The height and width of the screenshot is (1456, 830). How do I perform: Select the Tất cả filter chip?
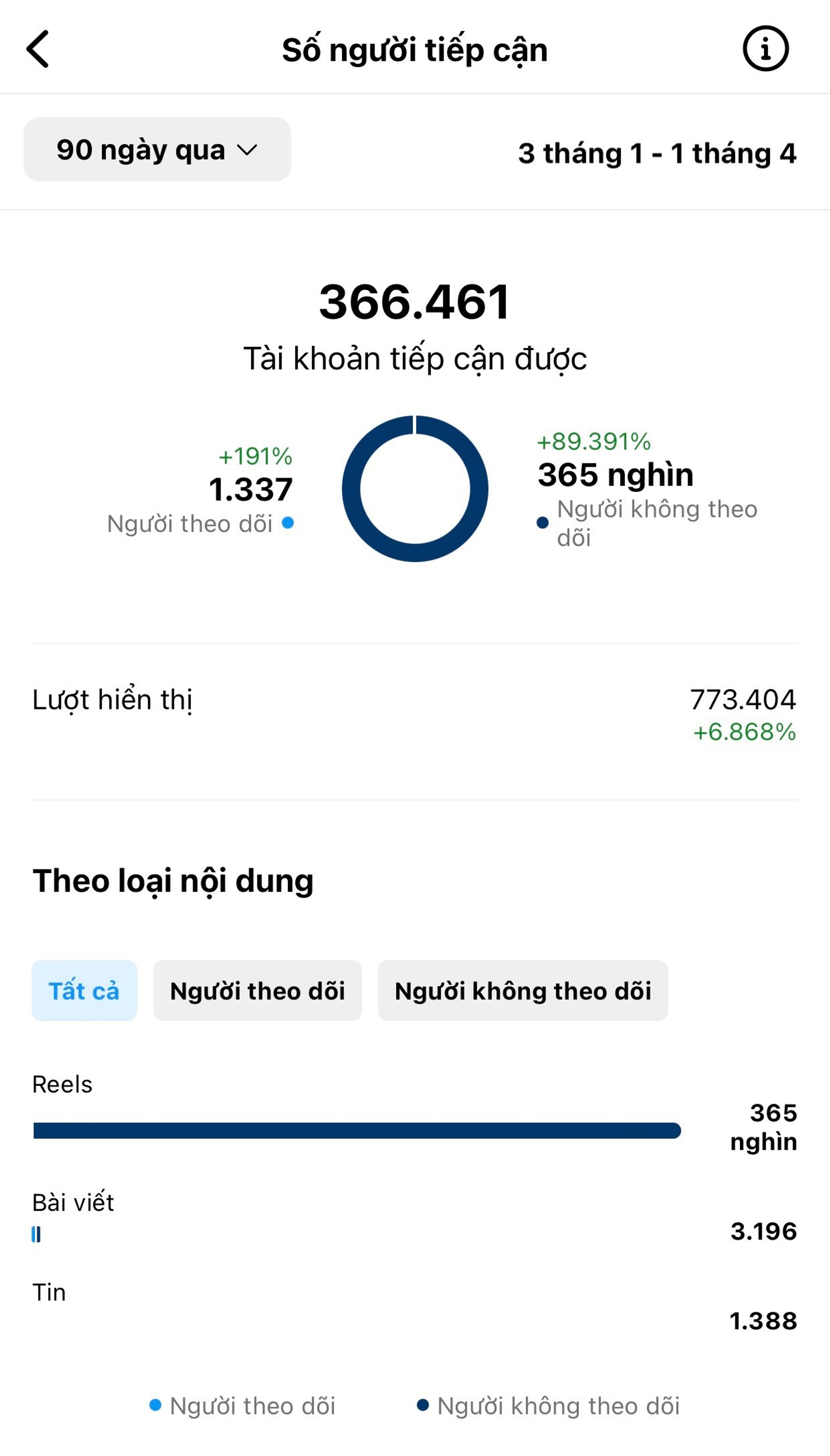(84, 990)
